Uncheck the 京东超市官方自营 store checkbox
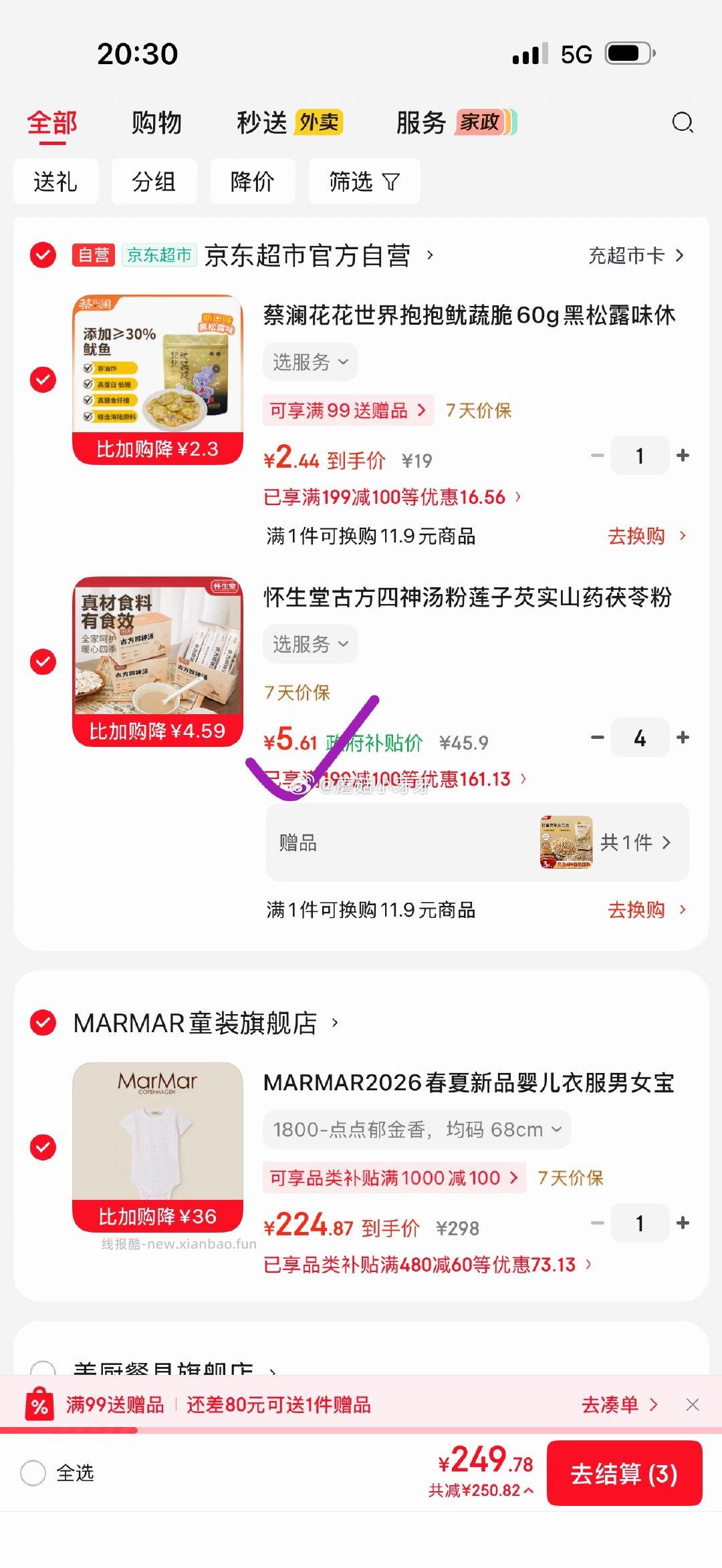Image resolution: width=722 pixels, height=1568 pixels. [43, 255]
